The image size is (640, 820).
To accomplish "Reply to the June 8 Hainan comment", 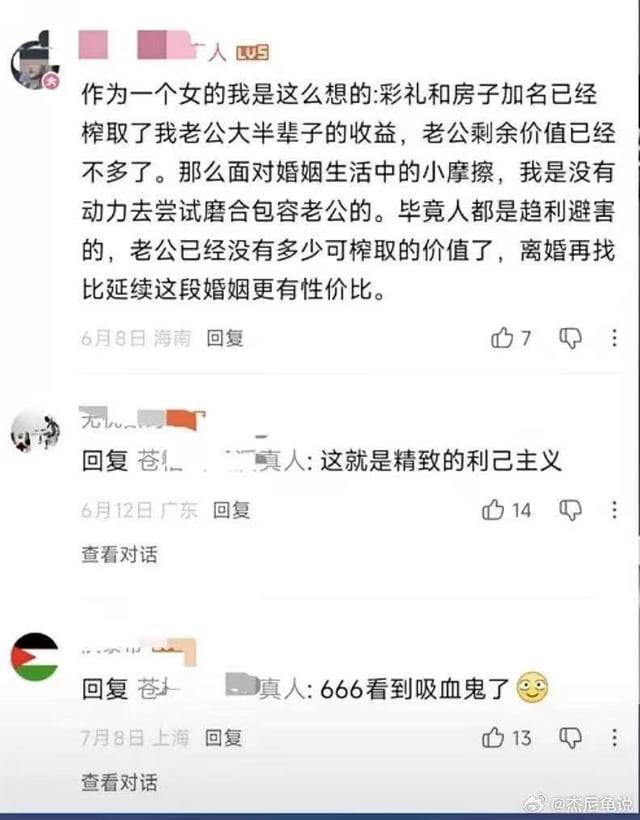I will coord(225,338).
